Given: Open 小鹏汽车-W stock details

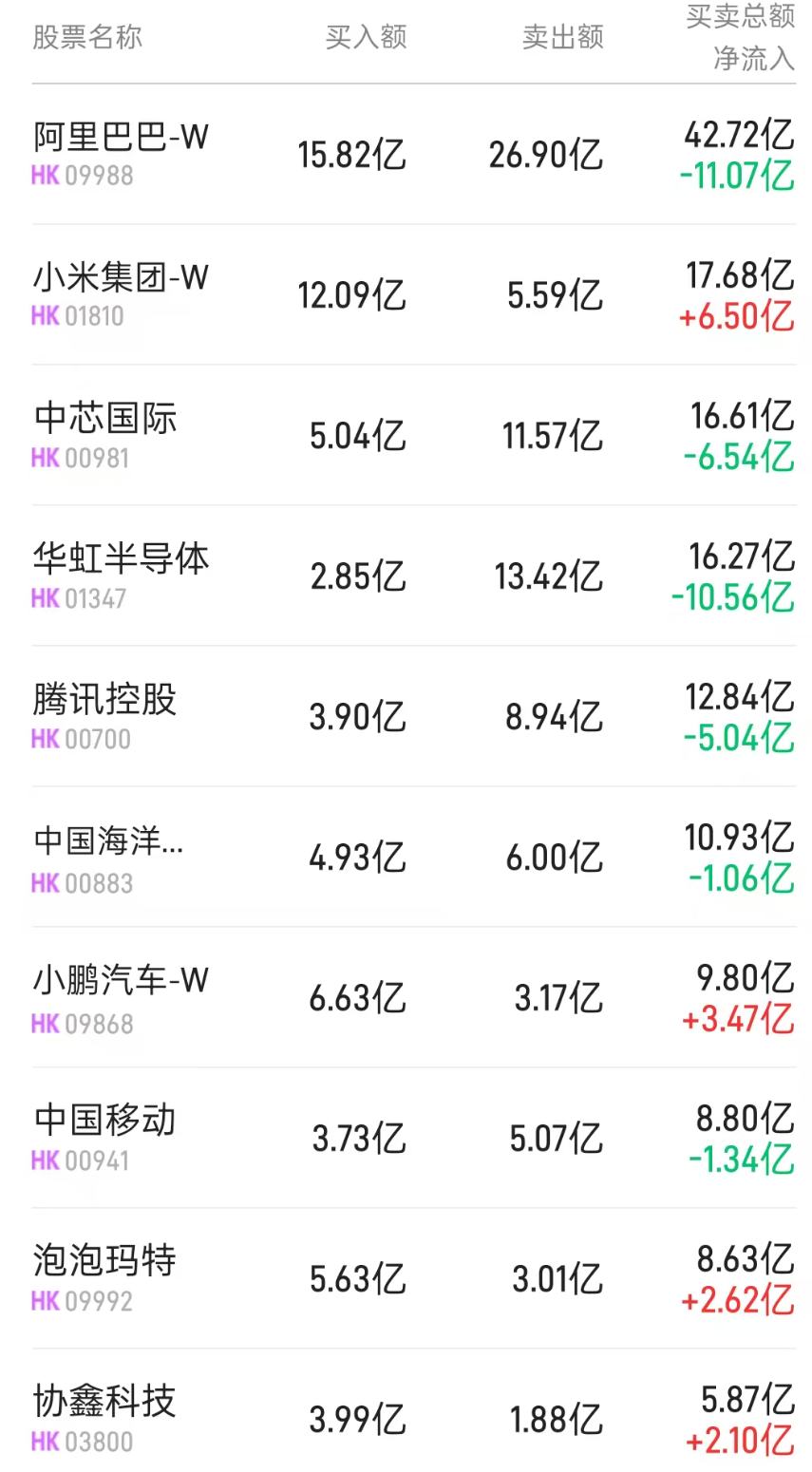Looking at the screenshot, I should coord(119,981).
